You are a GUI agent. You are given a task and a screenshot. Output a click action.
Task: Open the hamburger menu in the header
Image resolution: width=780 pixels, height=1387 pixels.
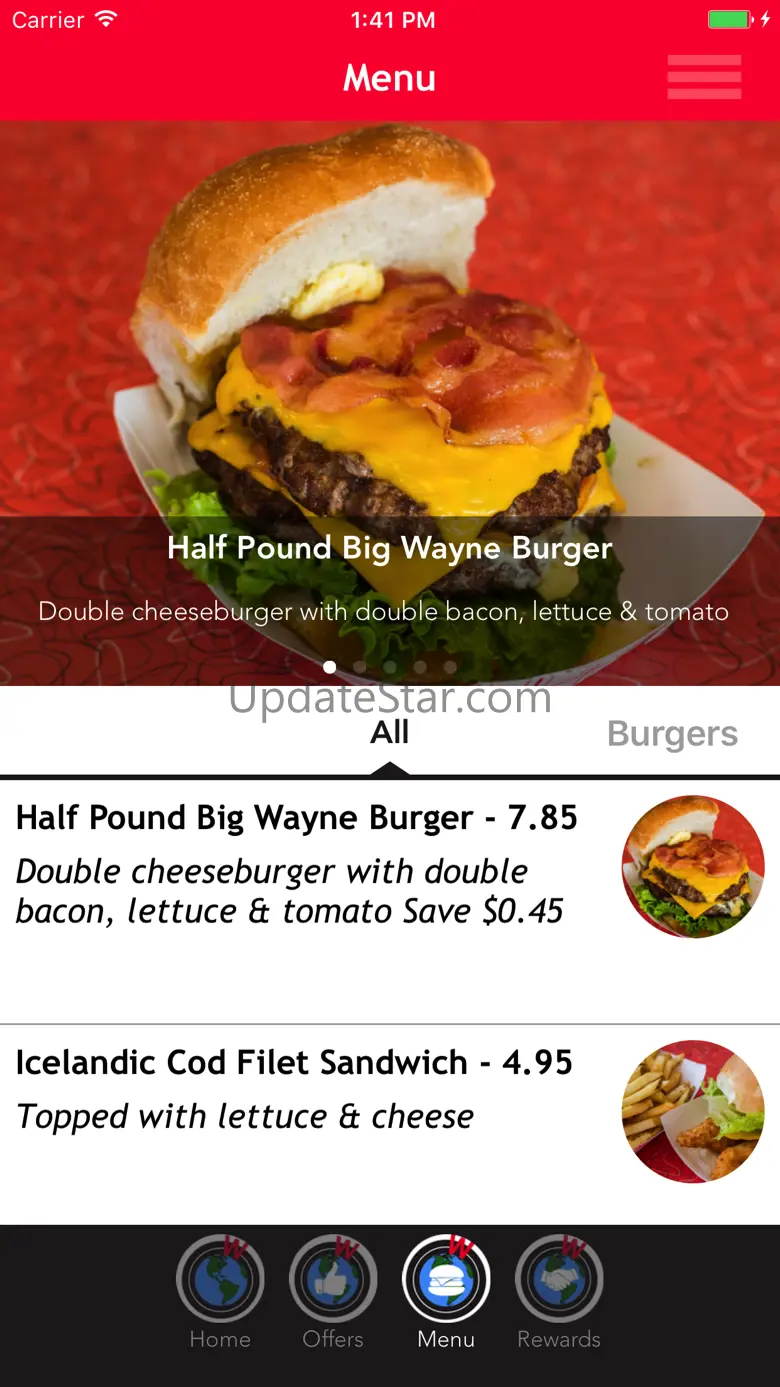704,77
